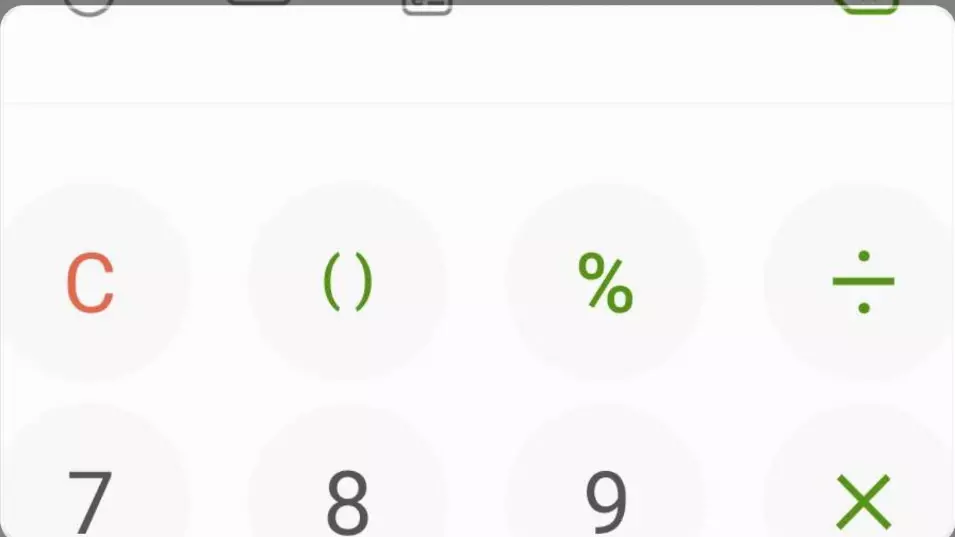Viewport: 955px width, 537px height.
Task: Insert parentheses using the () key
Action: [x=347, y=282]
